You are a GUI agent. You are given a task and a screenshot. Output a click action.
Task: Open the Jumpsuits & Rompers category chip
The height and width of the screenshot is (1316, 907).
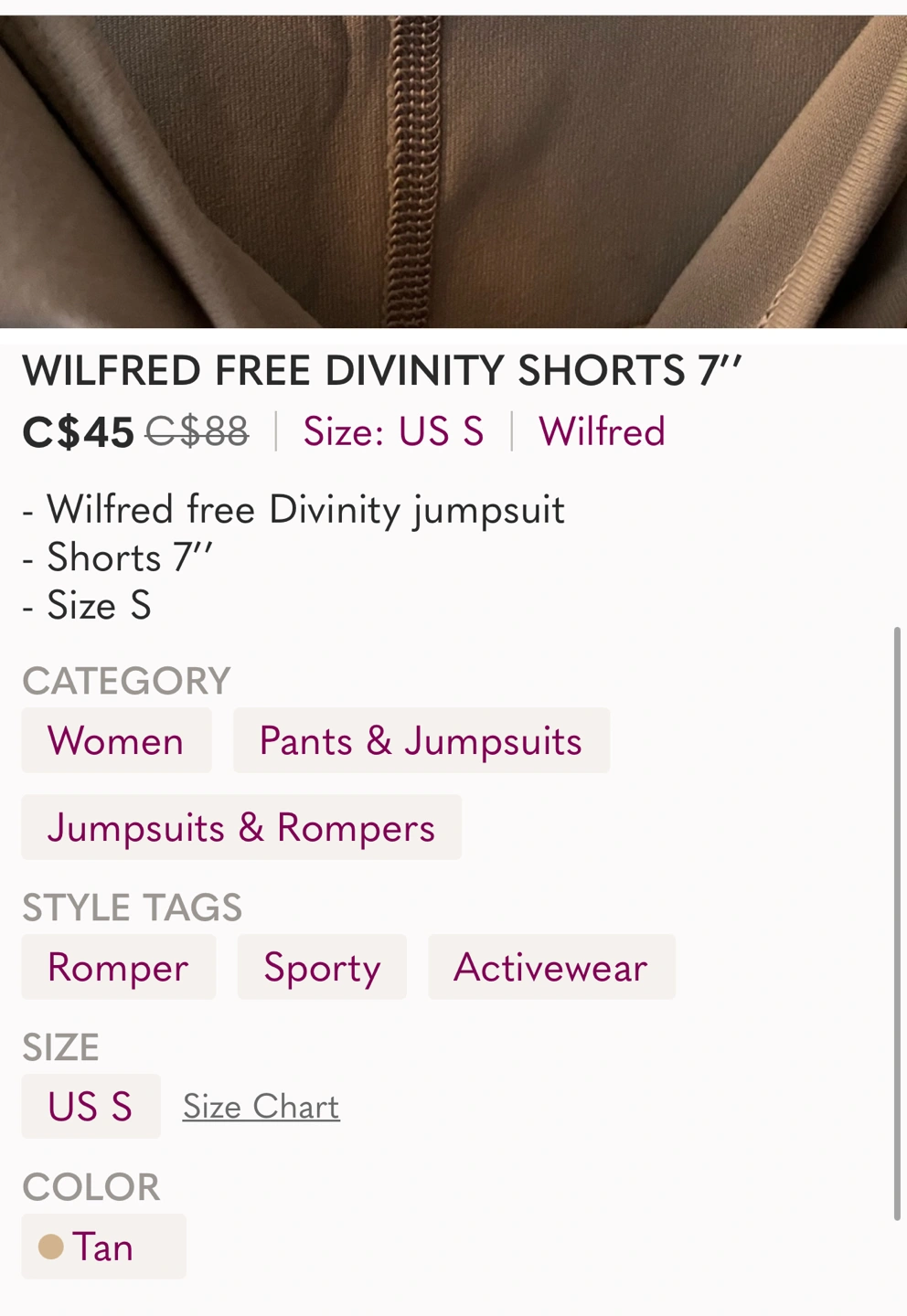(241, 827)
